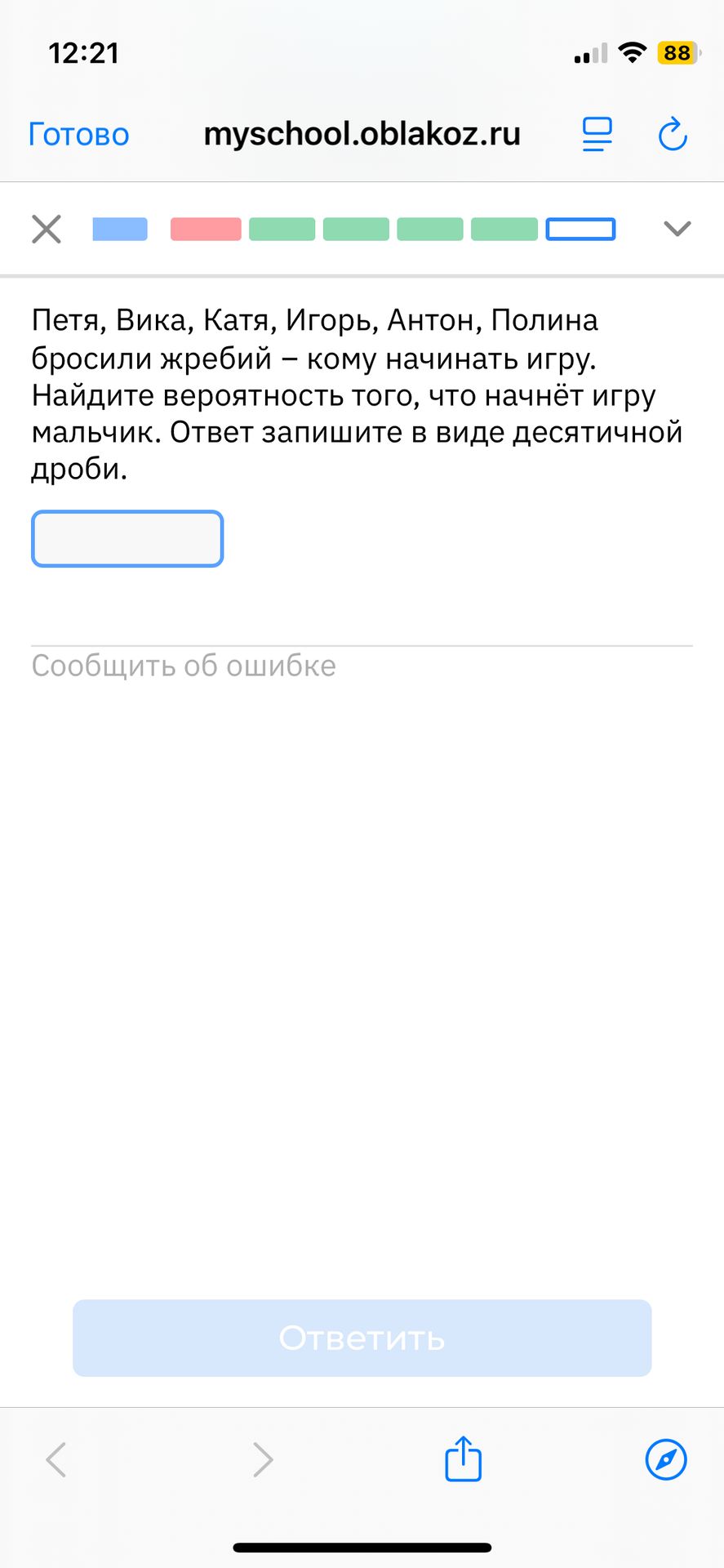Close the test with the X icon
This screenshot has height=1568, width=724.
[x=47, y=229]
